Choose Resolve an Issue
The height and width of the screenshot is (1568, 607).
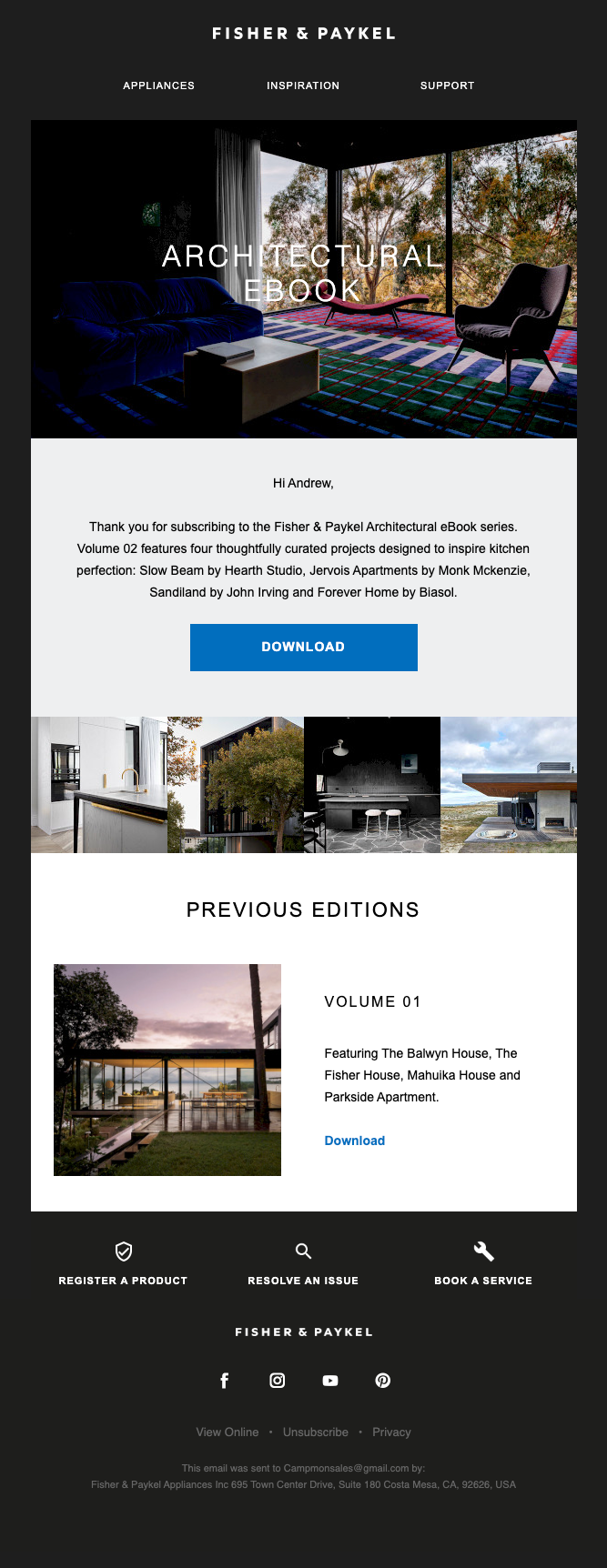coord(303,1264)
